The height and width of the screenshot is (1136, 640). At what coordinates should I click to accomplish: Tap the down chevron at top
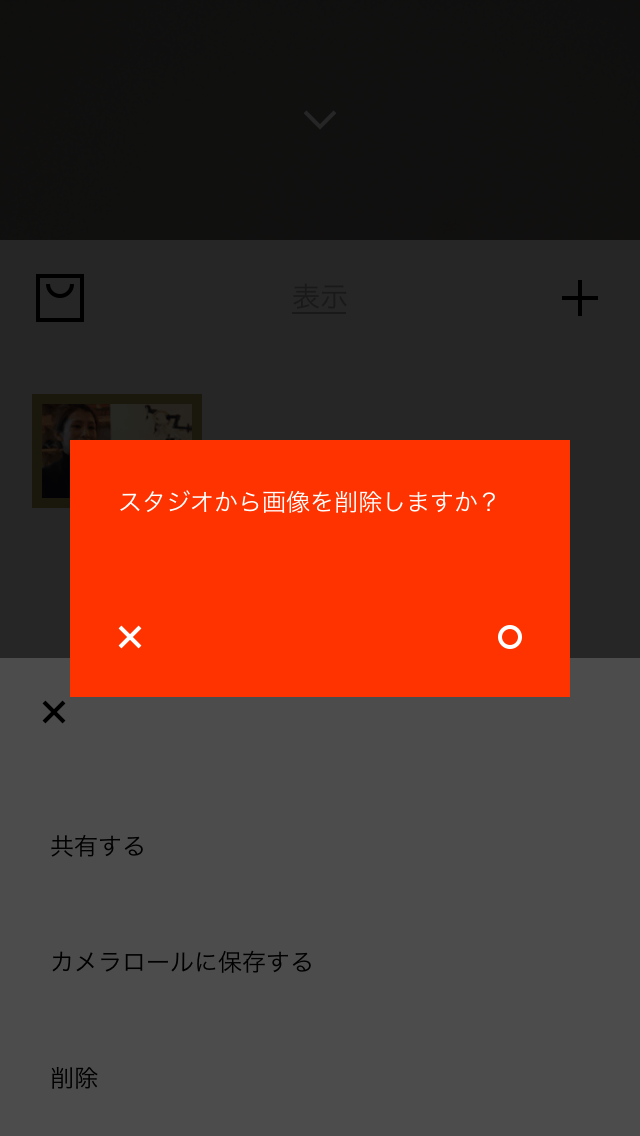(x=320, y=120)
